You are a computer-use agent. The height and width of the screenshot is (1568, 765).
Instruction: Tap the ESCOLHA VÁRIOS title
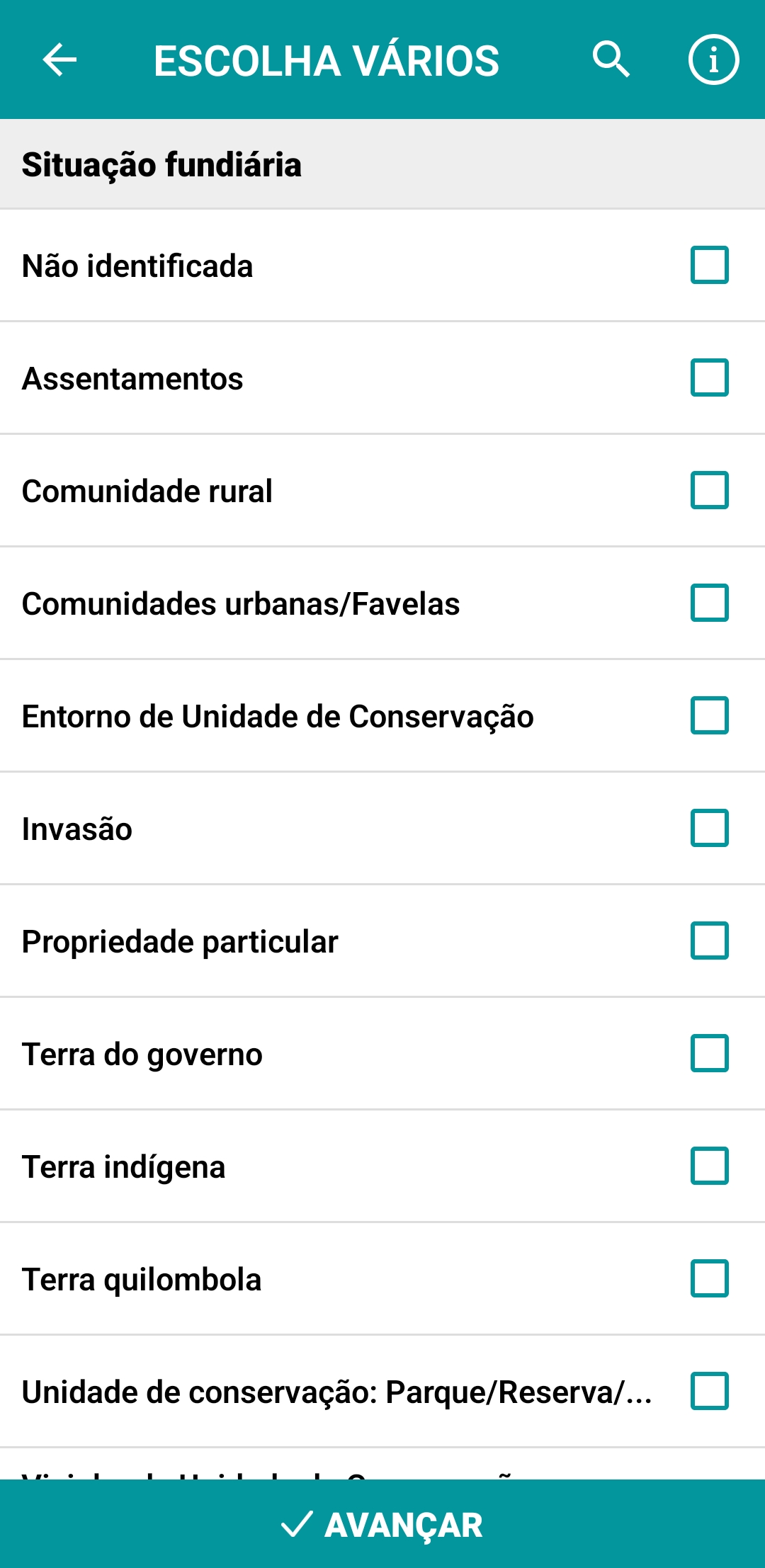[x=326, y=60]
